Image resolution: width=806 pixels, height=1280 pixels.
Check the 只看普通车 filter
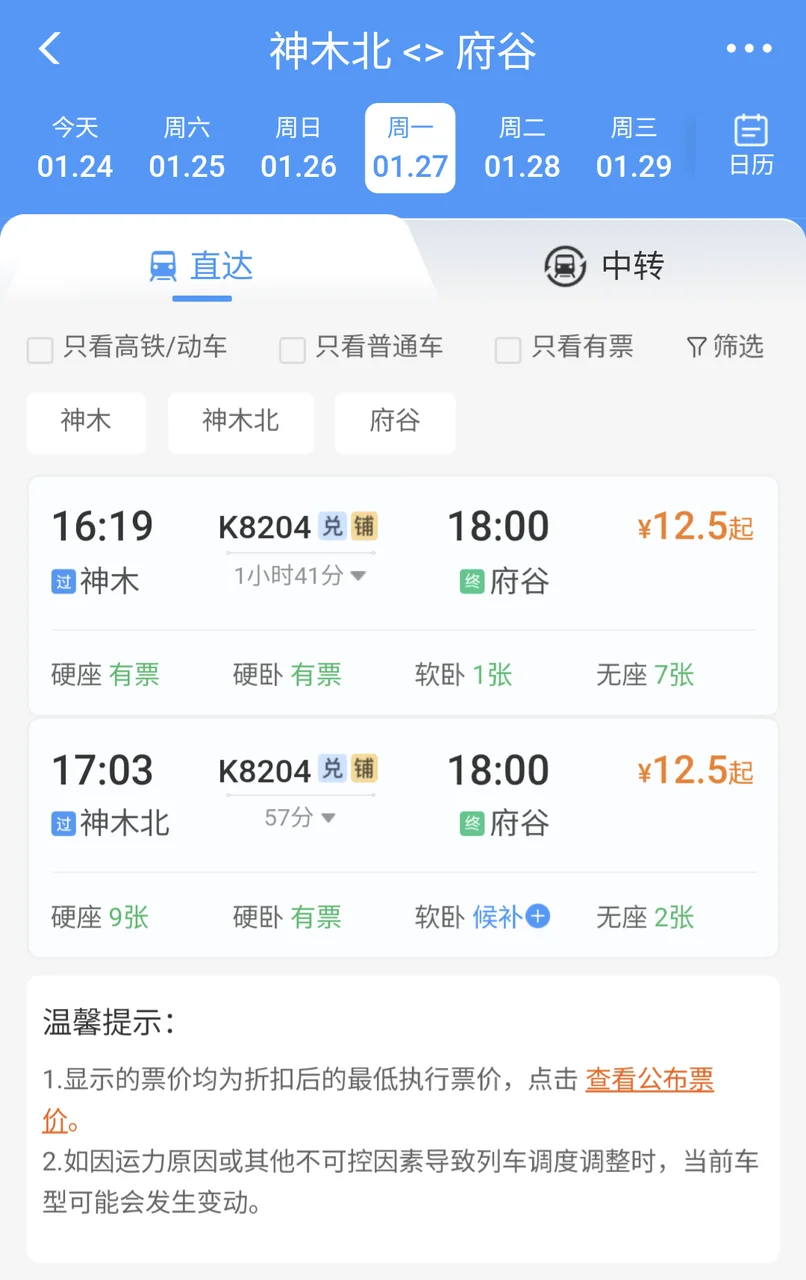click(292, 350)
